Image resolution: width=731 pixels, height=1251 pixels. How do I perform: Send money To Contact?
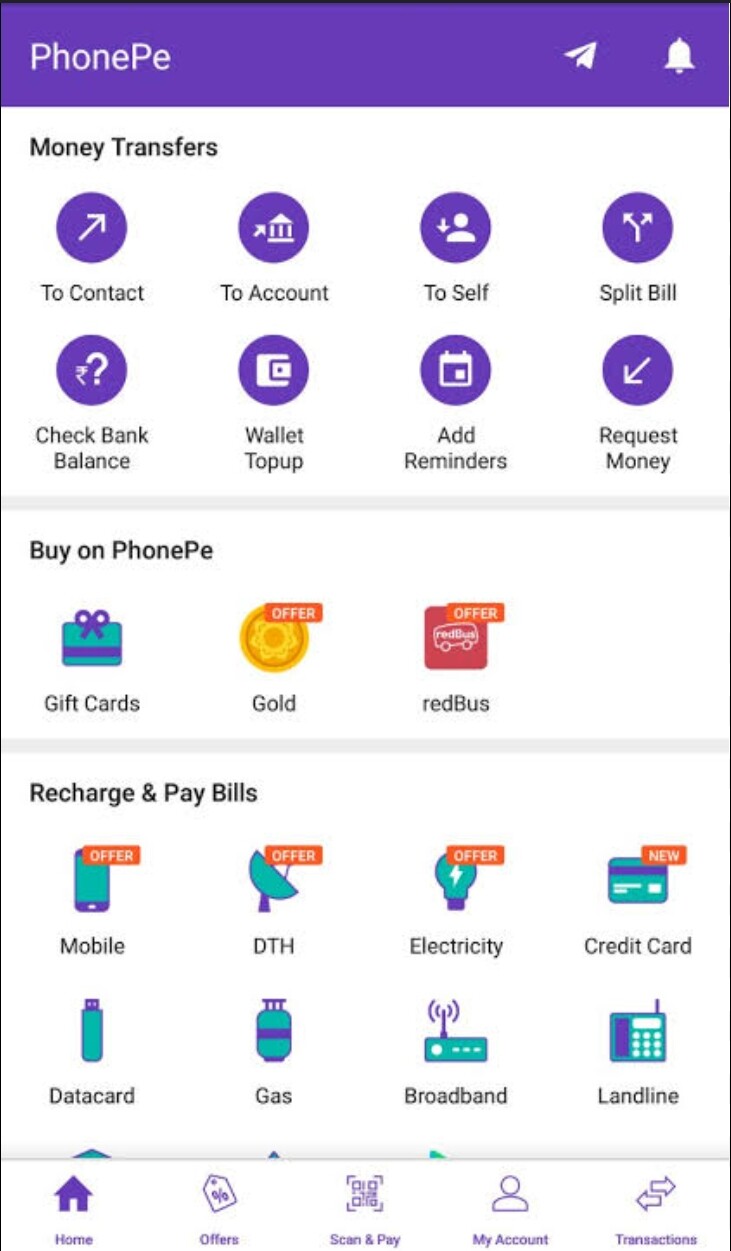pos(92,228)
